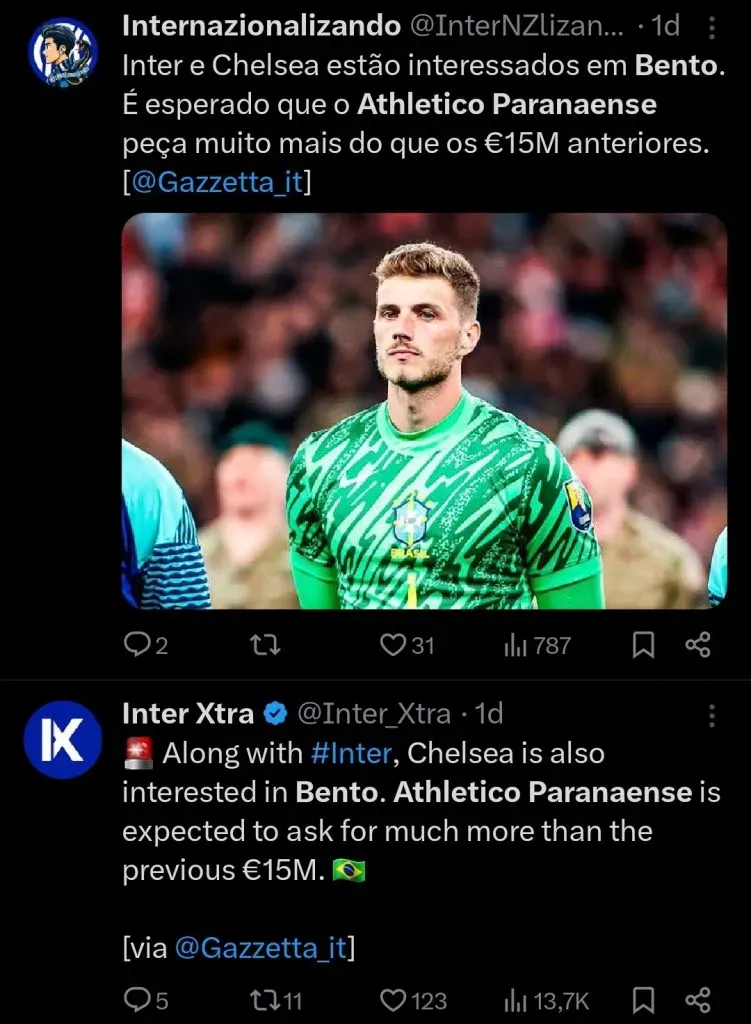This screenshot has height=1024, width=751.
Task: Reply to Internazionalizando's post
Action: (x=136, y=646)
